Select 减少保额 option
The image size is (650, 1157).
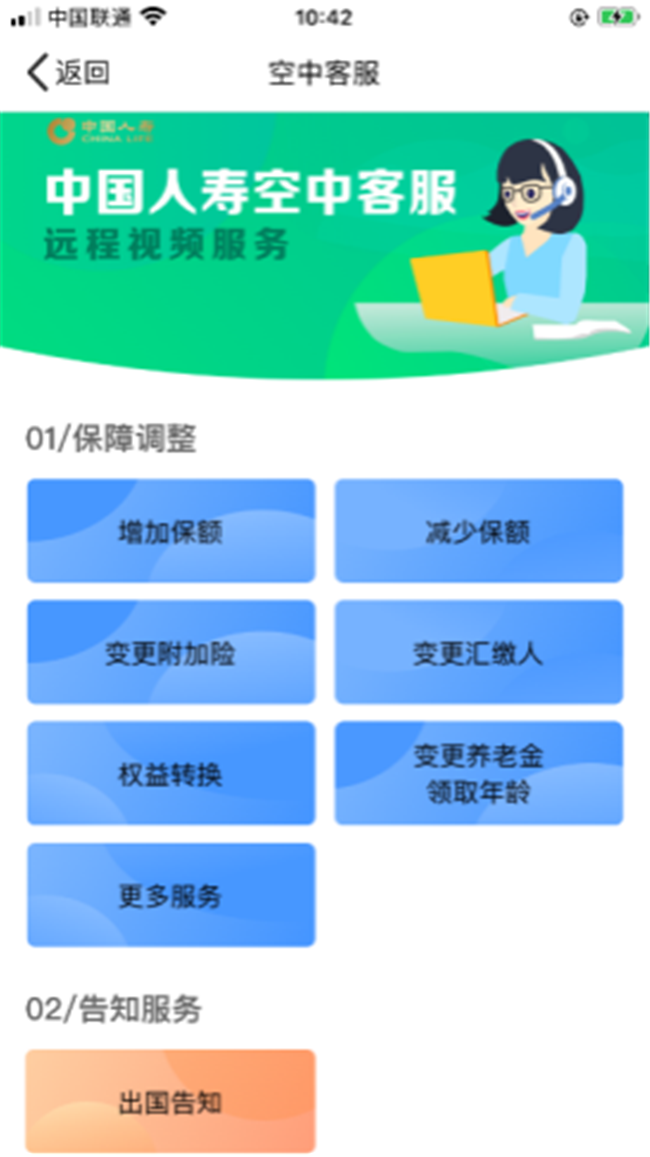click(x=478, y=531)
